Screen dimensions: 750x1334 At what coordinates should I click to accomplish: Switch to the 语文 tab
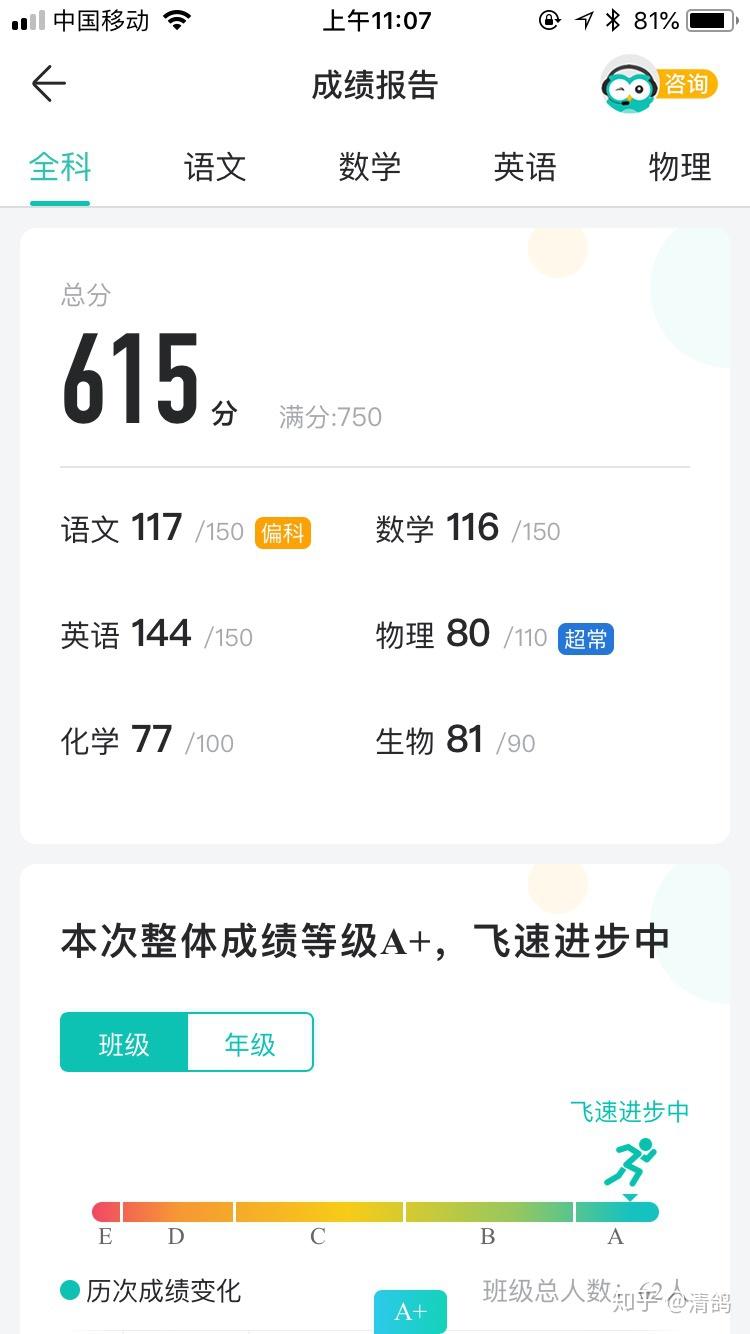pyautogui.click(x=215, y=167)
